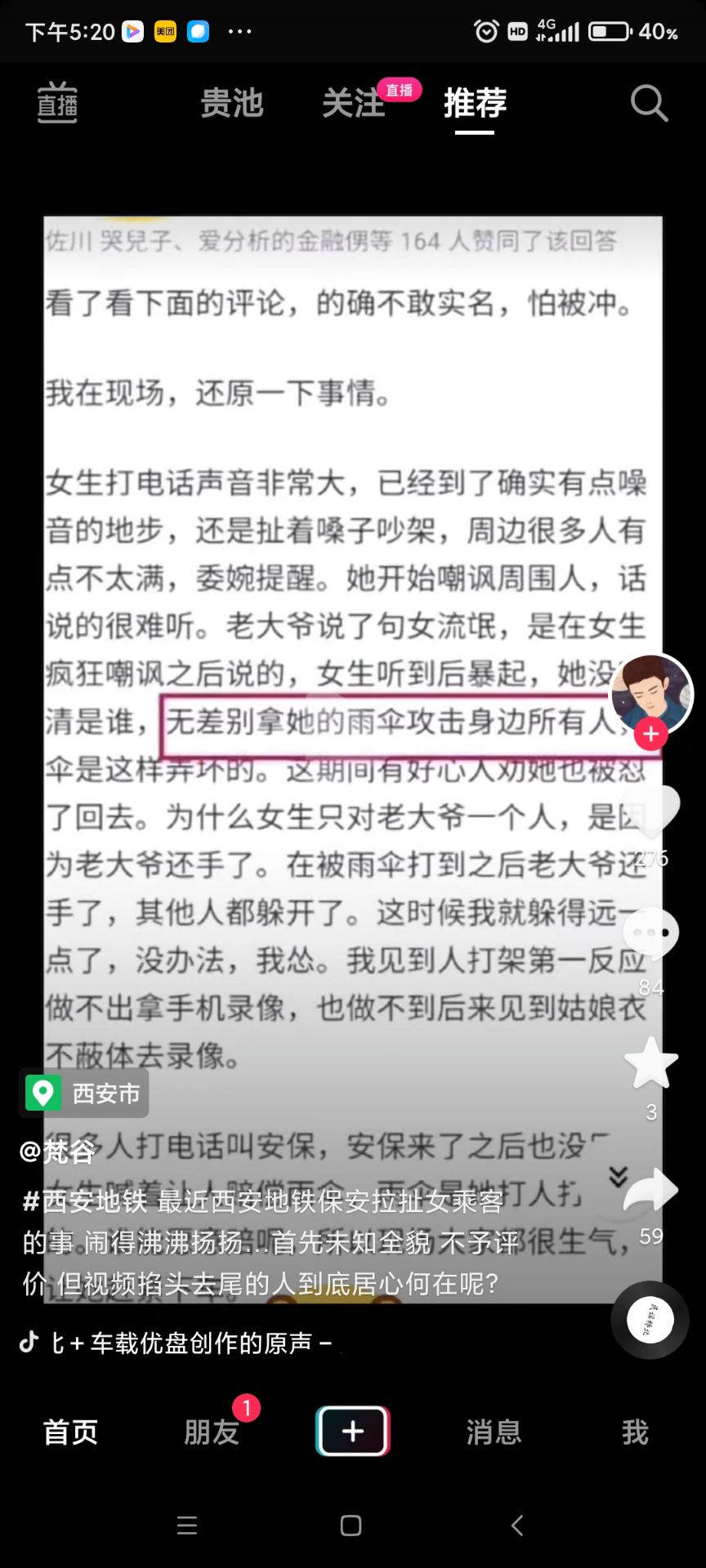The height and width of the screenshot is (1568, 706).
Task: Open the search magnifier
Action: (x=649, y=104)
